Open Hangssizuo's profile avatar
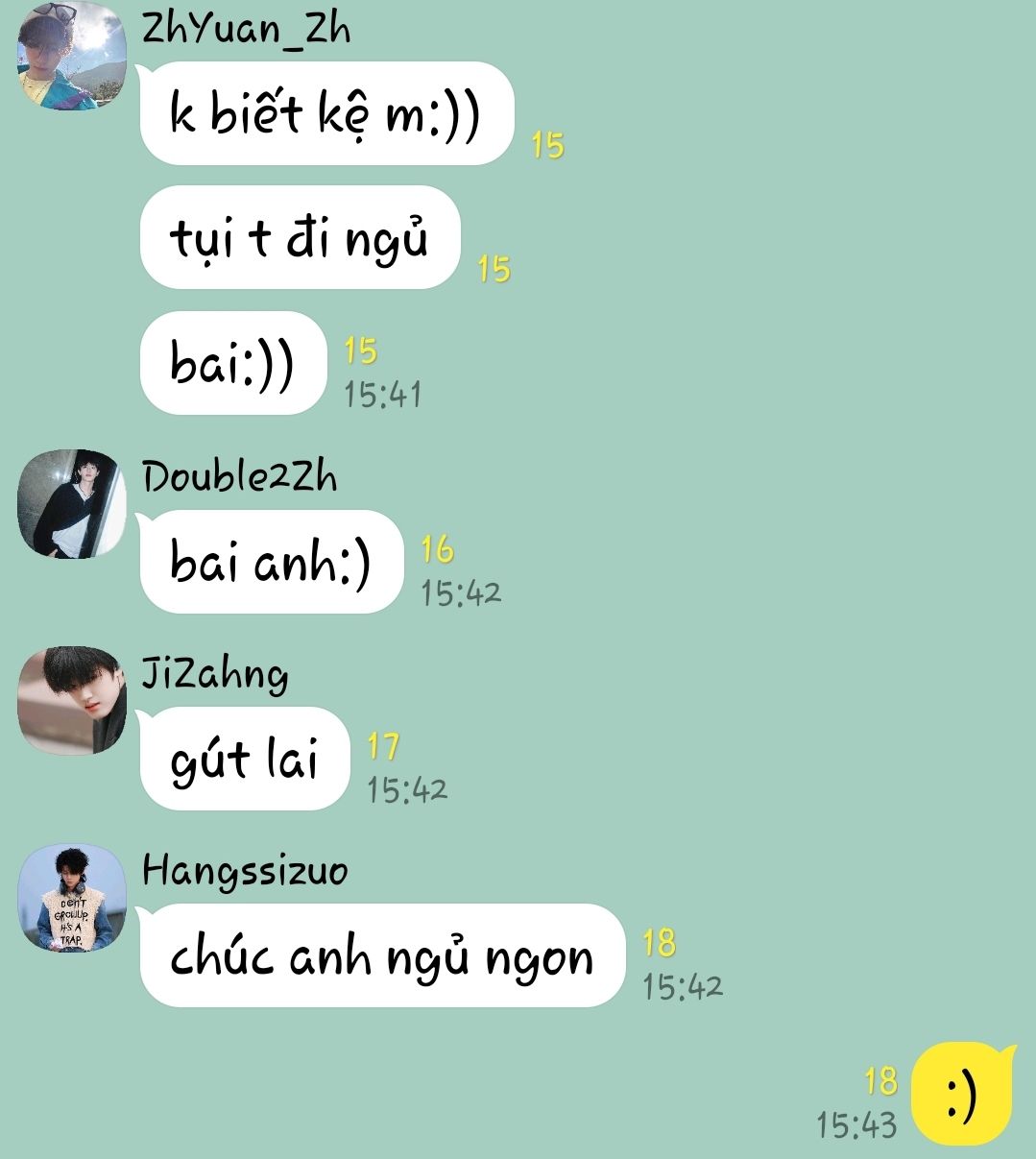The image size is (1036, 1159). click(72, 898)
